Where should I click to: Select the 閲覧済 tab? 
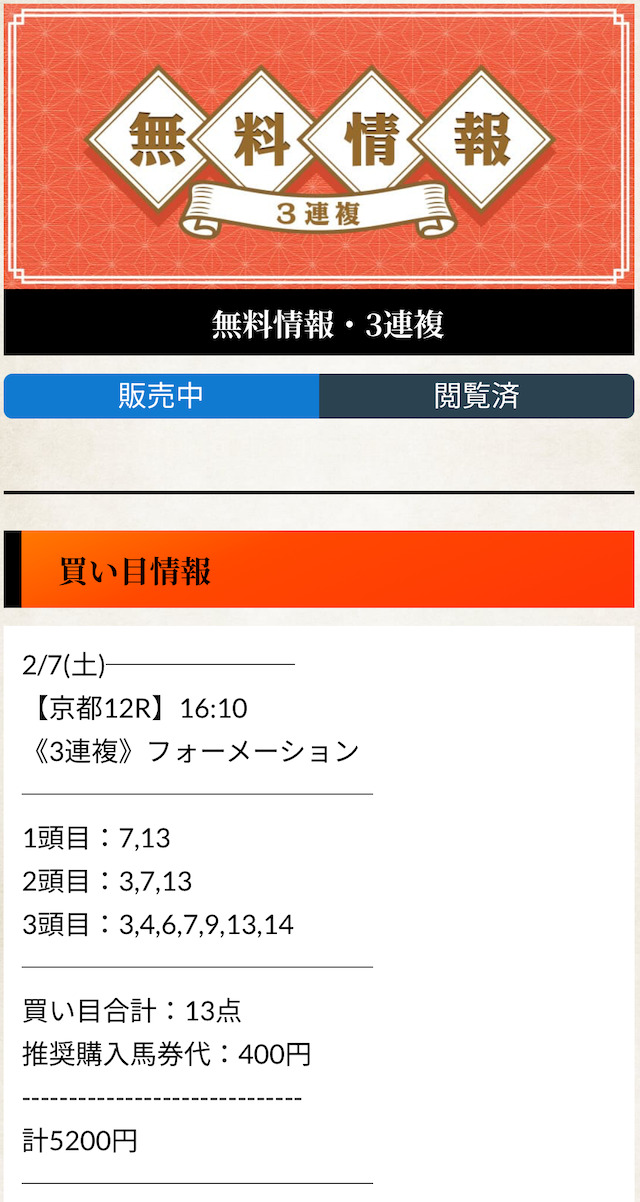tap(476, 396)
